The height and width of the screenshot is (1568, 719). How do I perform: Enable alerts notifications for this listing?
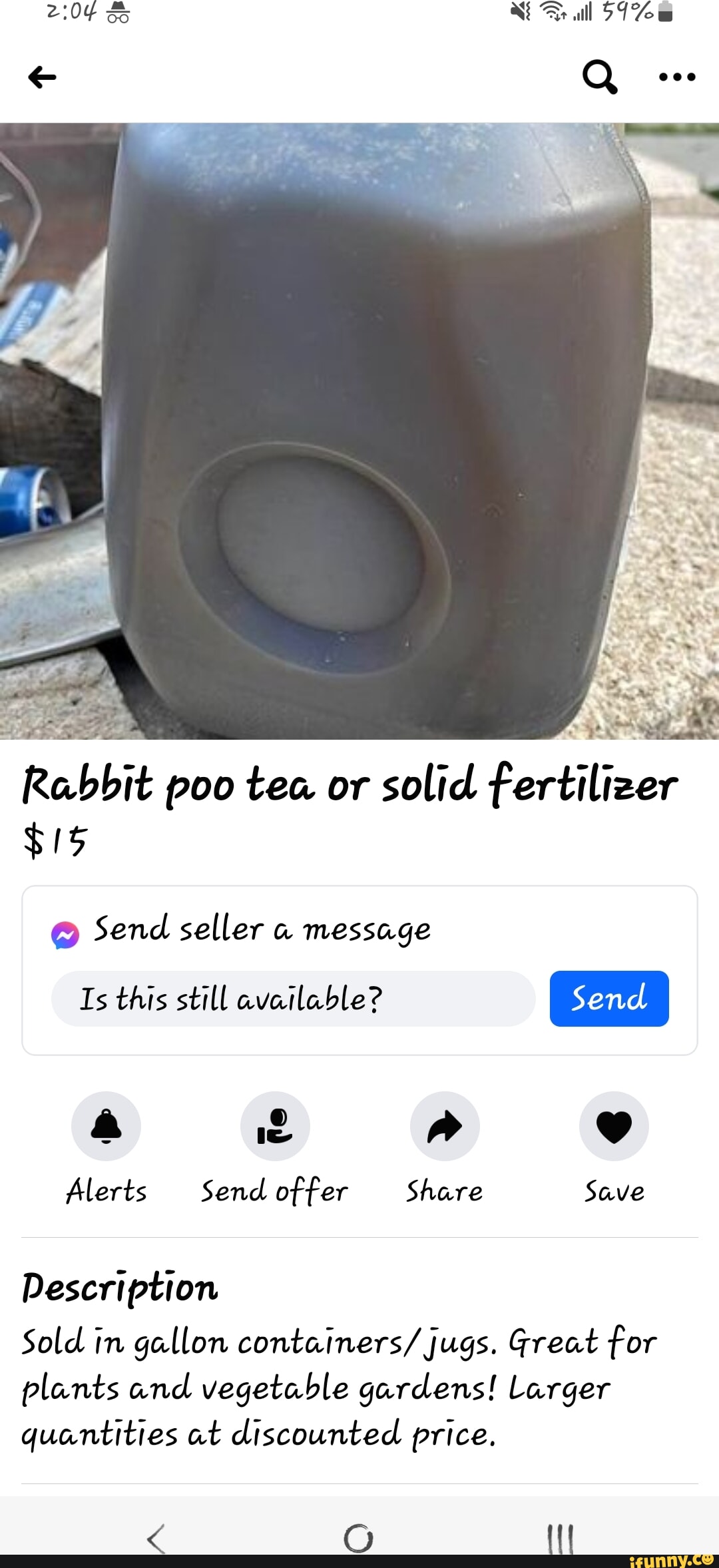click(106, 1126)
